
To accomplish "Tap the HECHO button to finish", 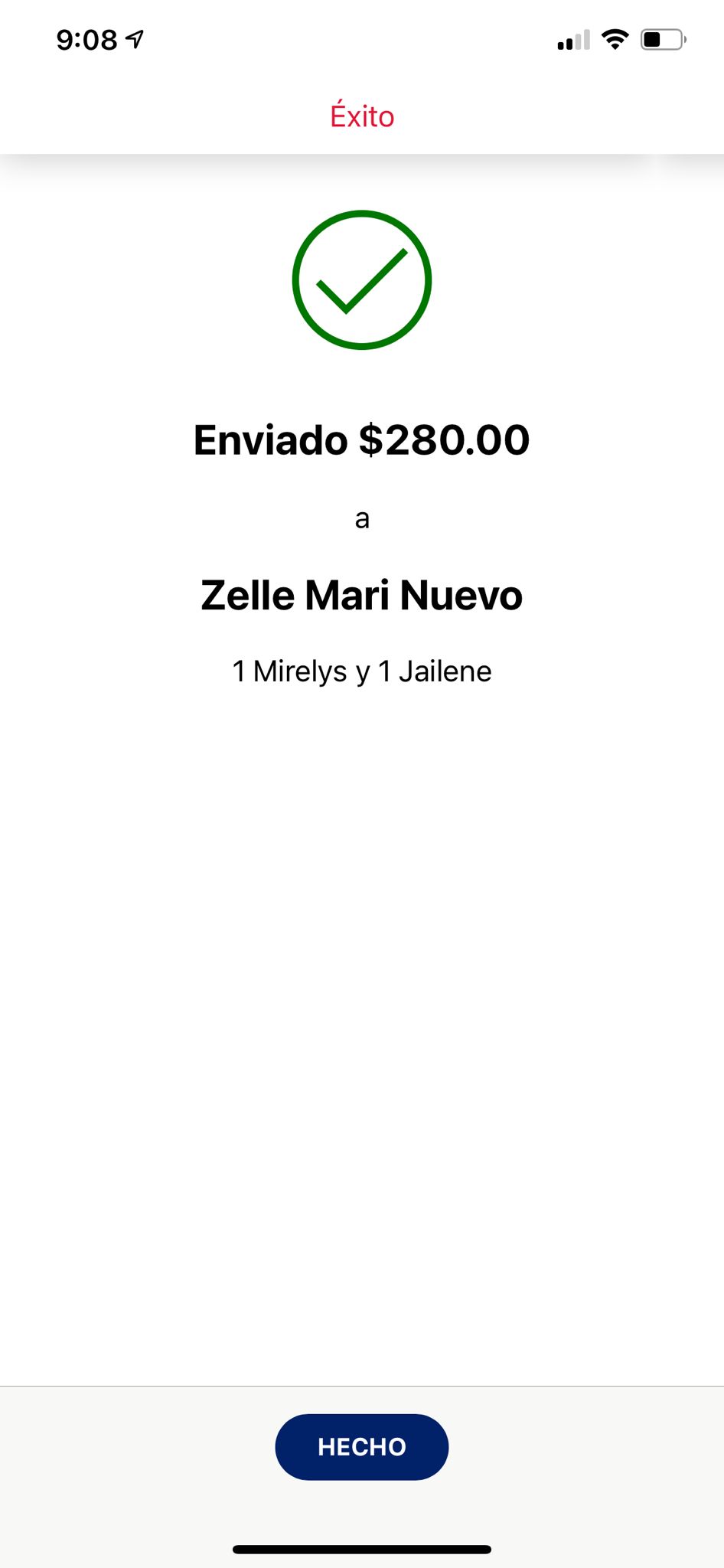I will (x=362, y=1446).
